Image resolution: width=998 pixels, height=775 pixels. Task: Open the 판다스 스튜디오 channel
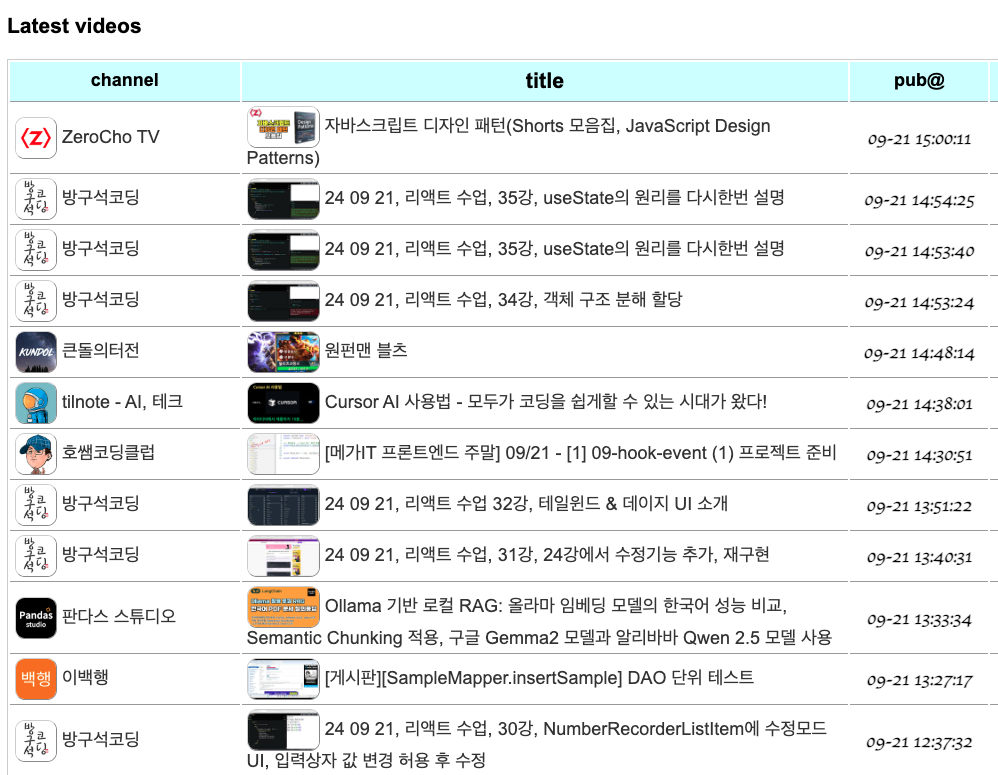[x=118, y=617]
